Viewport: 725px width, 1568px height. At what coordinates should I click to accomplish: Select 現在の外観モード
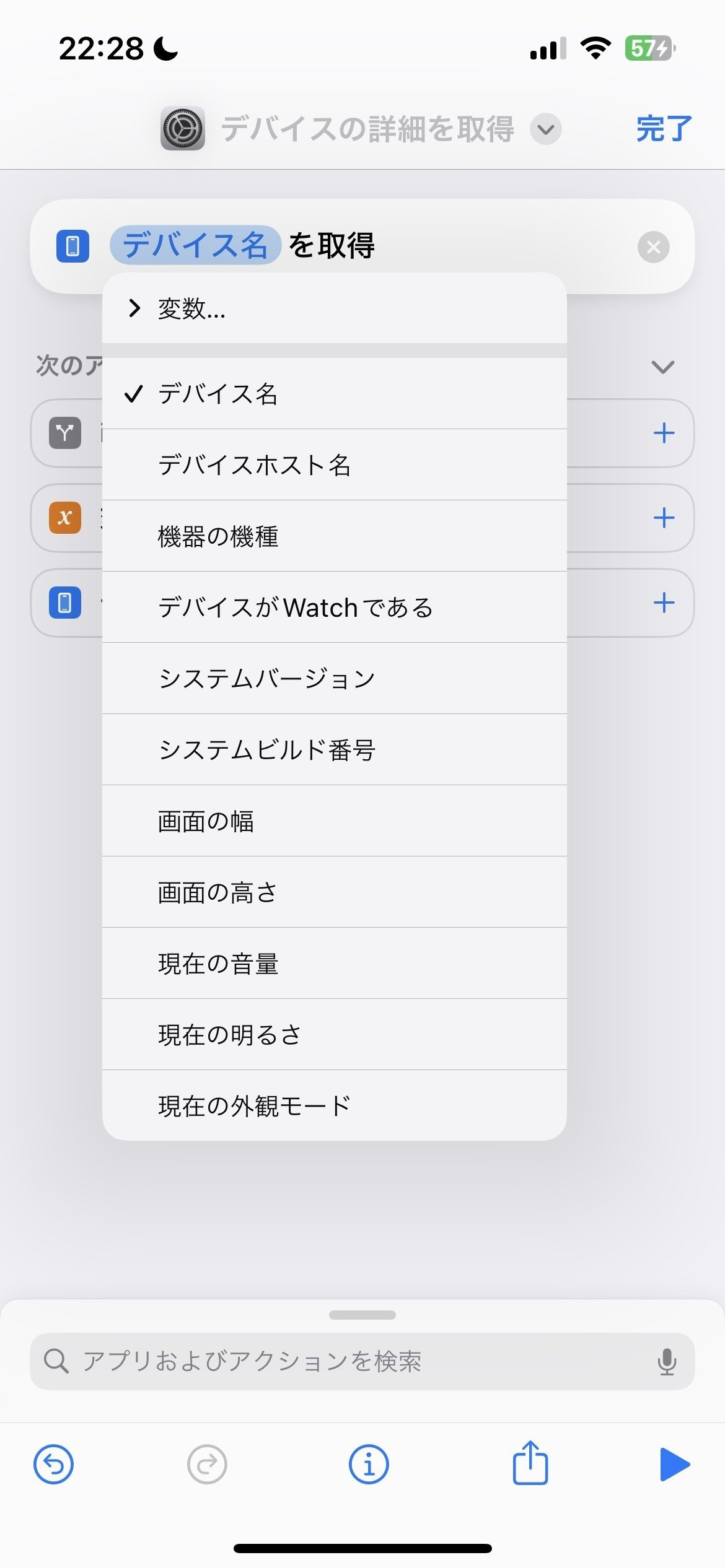tap(335, 1106)
